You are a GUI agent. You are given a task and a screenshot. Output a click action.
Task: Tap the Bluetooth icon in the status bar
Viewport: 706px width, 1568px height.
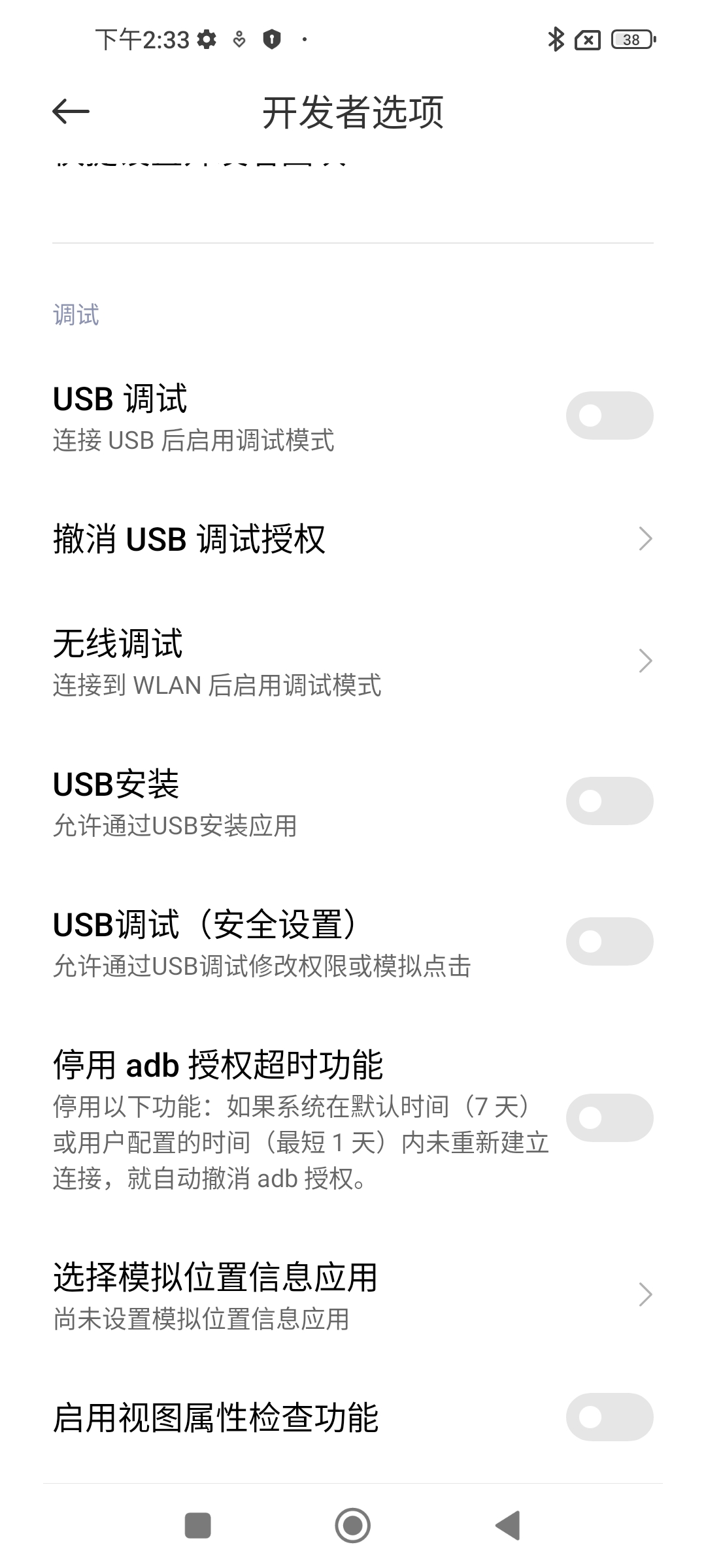click(556, 41)
